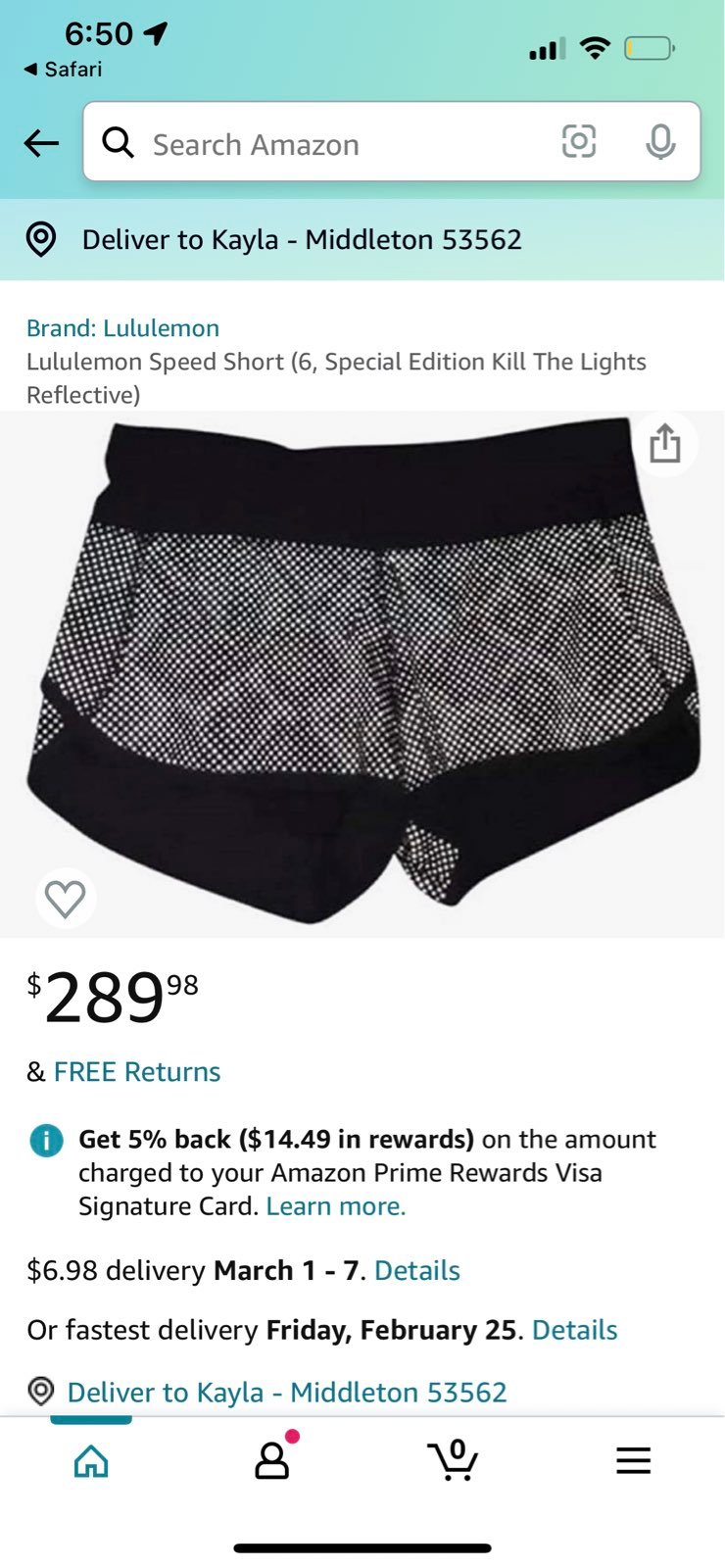
Task: Start voice search with the microphone
Action: (660, 142)
